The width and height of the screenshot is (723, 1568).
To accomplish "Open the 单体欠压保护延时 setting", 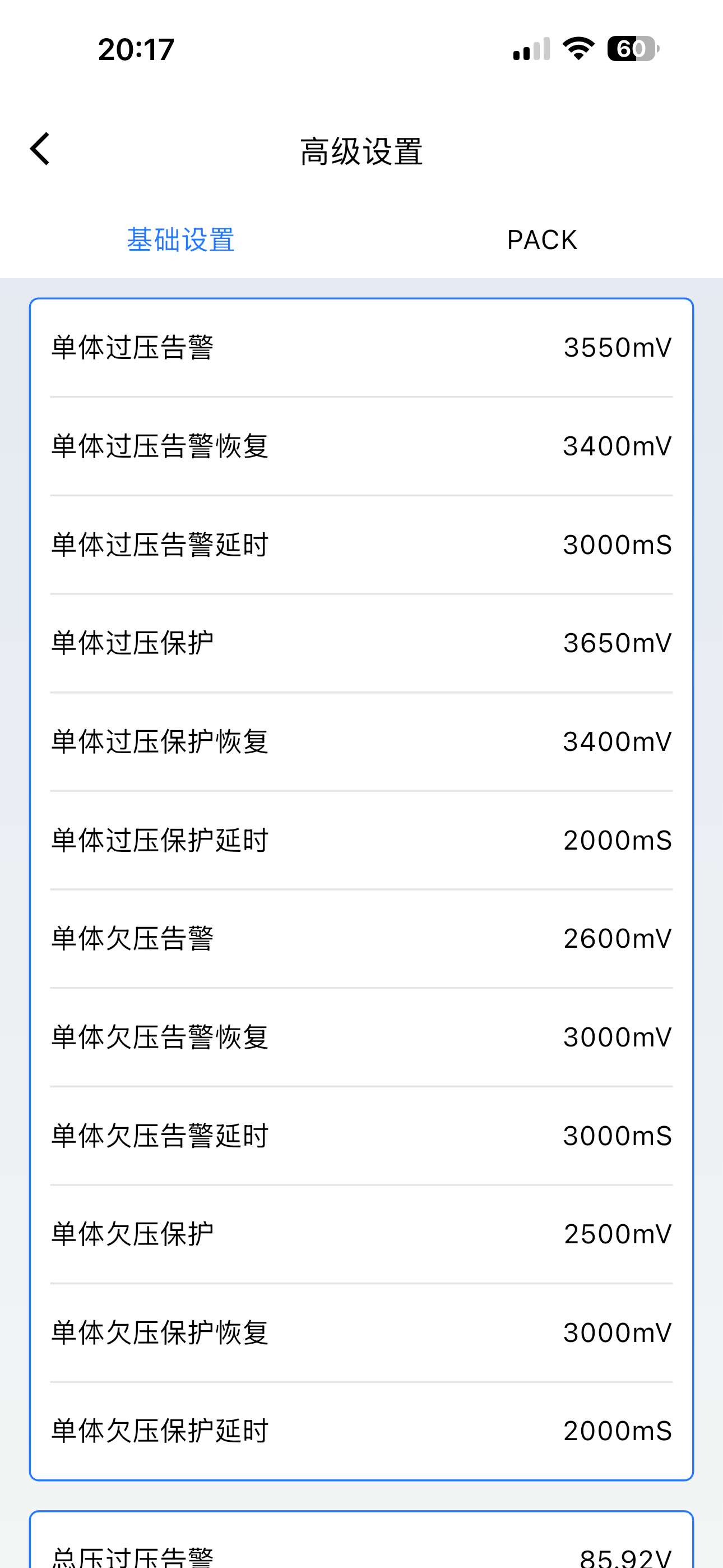I will click(361, 1431).
